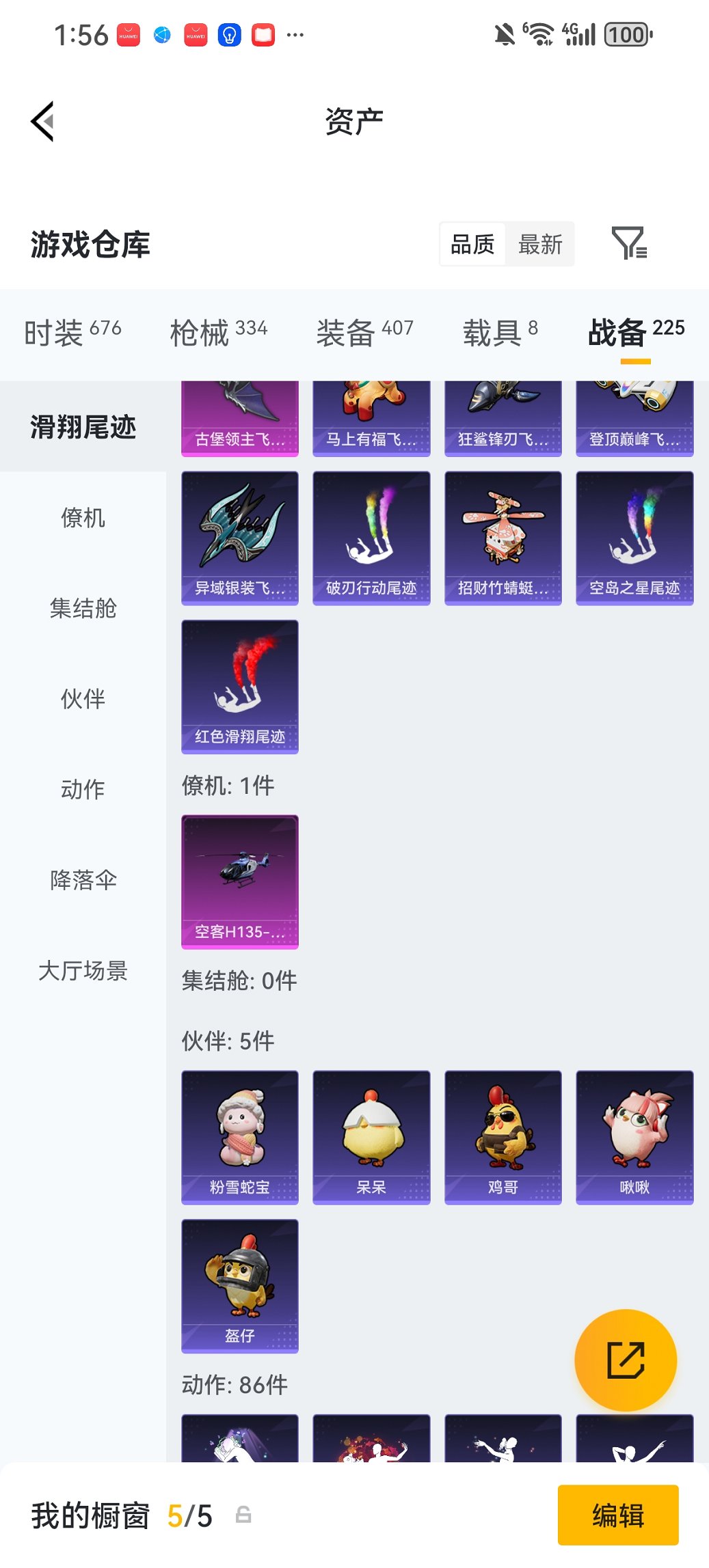Screen dimensions: 709x1568
Task: Open the 僚机 category in sidebar
Action: tap(83, 518)
